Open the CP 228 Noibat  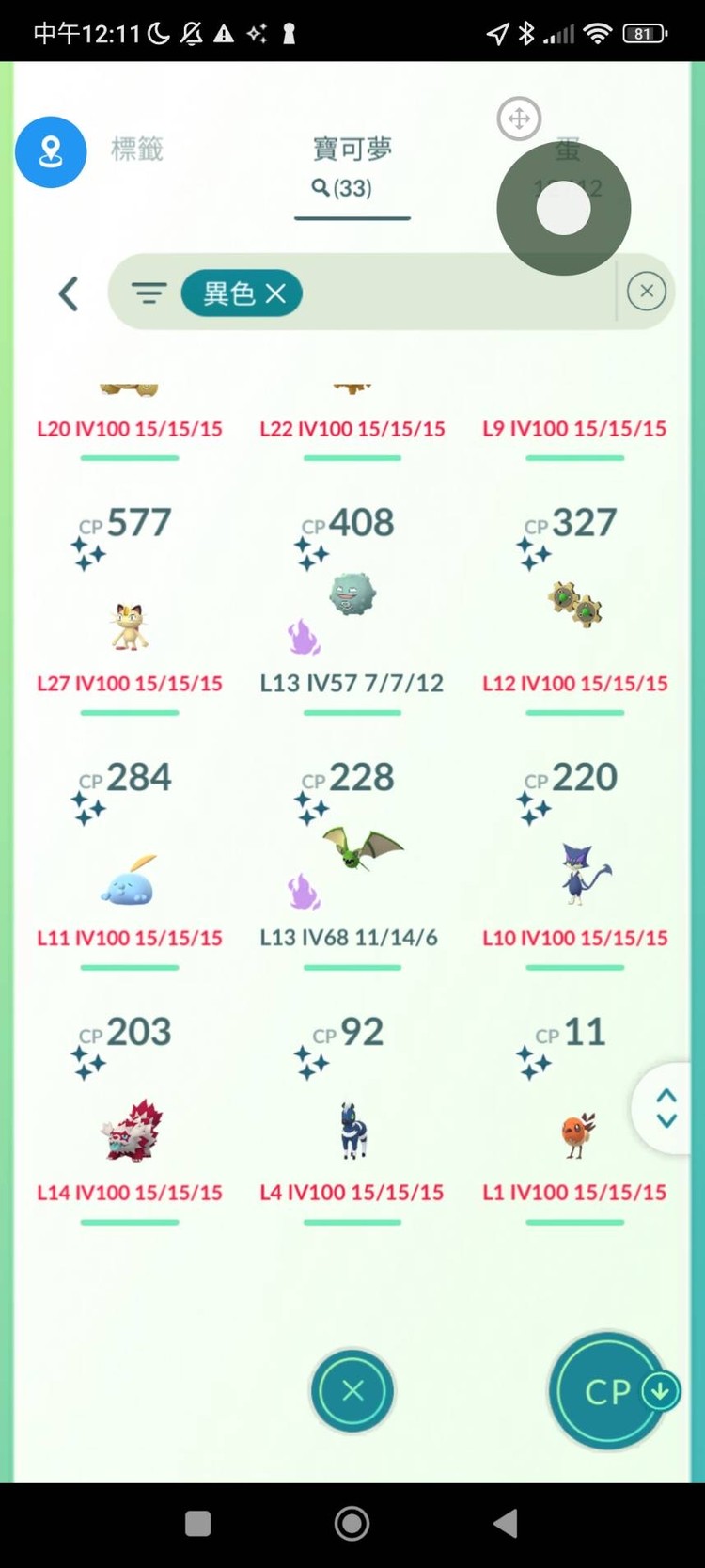(x=362, y=848)
